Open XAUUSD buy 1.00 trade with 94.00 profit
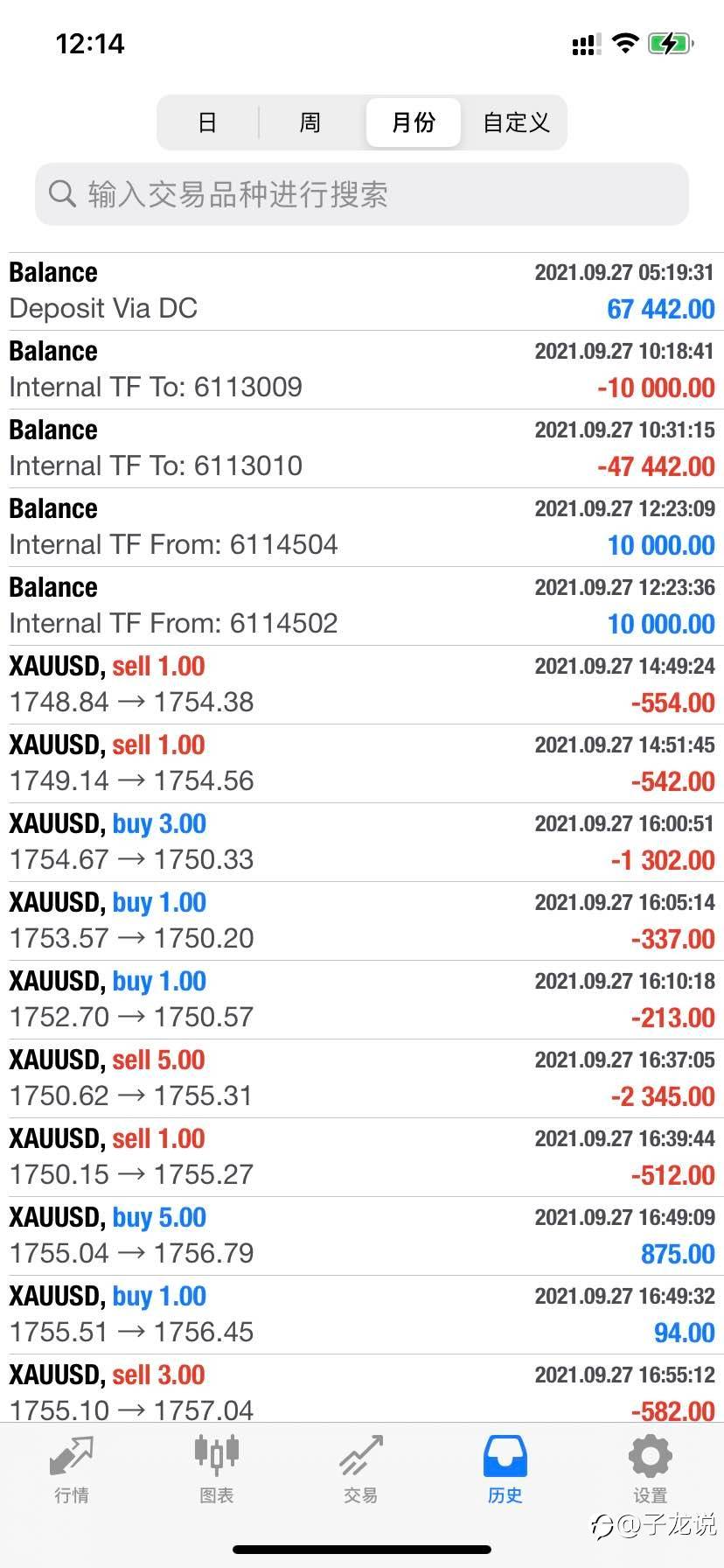This screenshot has width=724, height=1568. tap(362, 1315)
